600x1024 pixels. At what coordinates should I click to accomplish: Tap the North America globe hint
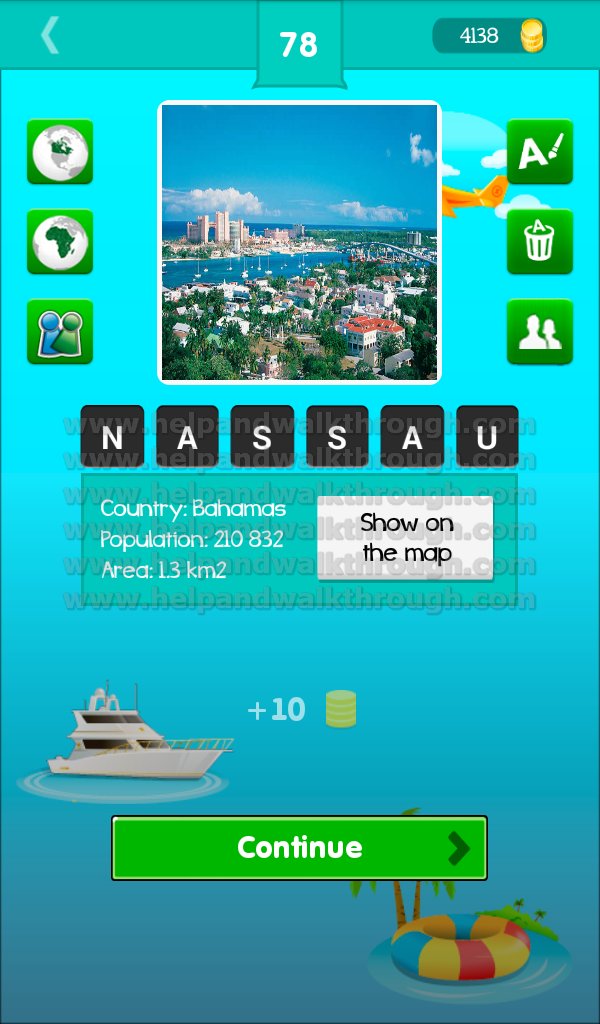click(x=60, y=152)
